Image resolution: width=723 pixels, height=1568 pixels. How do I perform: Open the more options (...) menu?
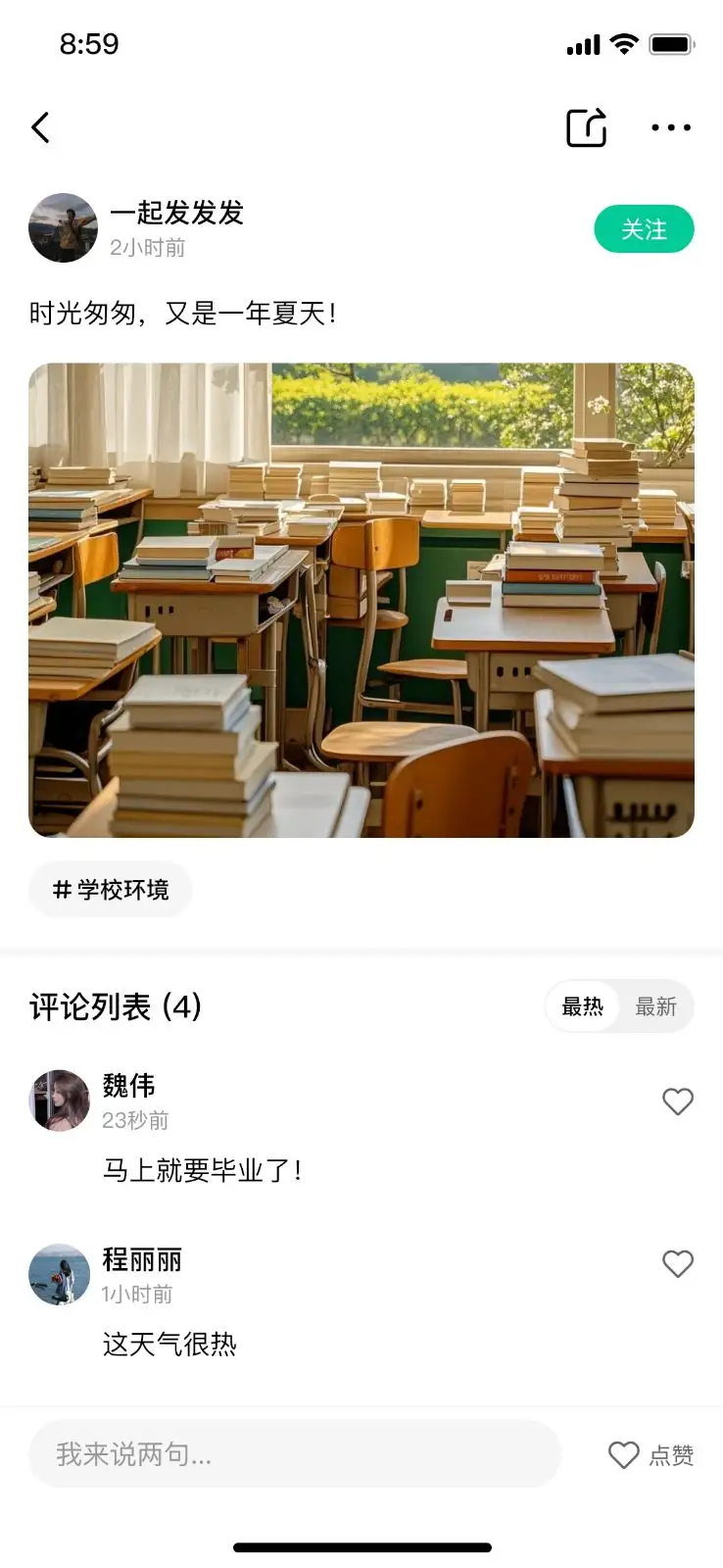(x=671, y=127)
